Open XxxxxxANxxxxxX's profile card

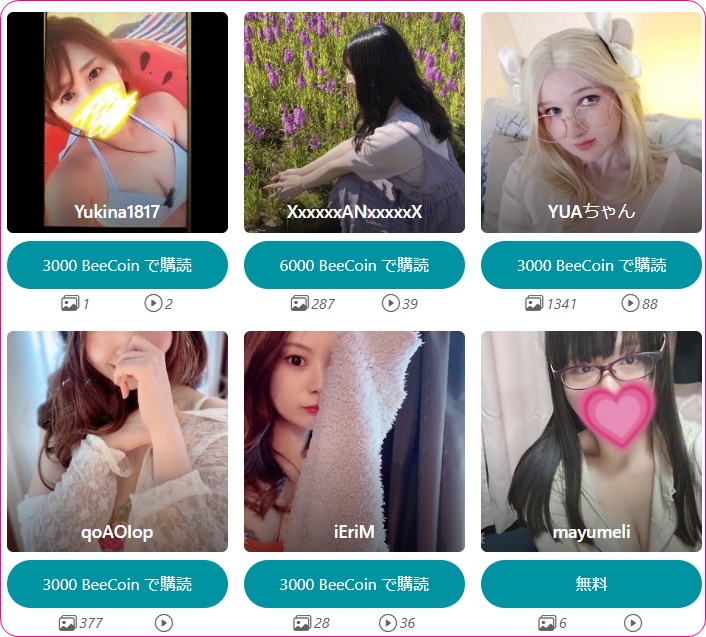354,122
